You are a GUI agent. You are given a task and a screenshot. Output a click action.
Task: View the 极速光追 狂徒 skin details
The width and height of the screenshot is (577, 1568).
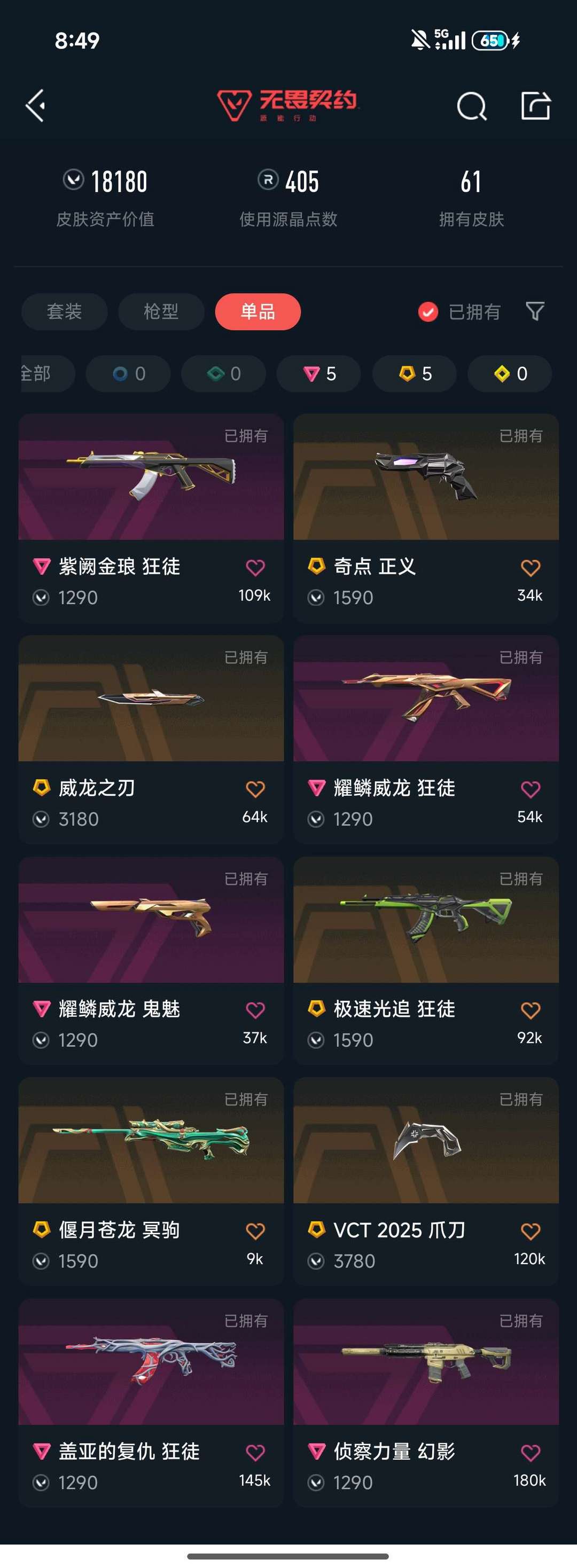pyautogui.click(x=426, y=920)
